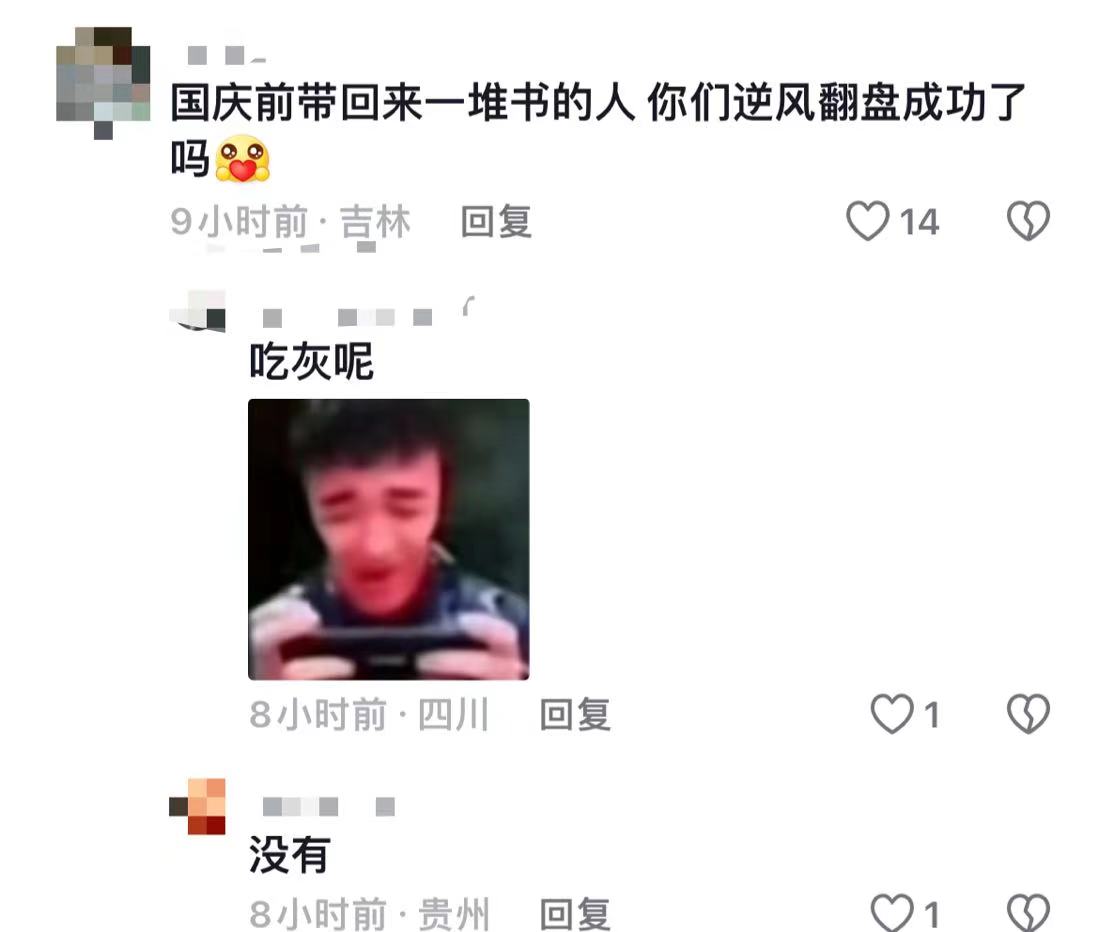Reply to the 没有 comment
Screen dimensions: 1099x932
click(575, 913)
